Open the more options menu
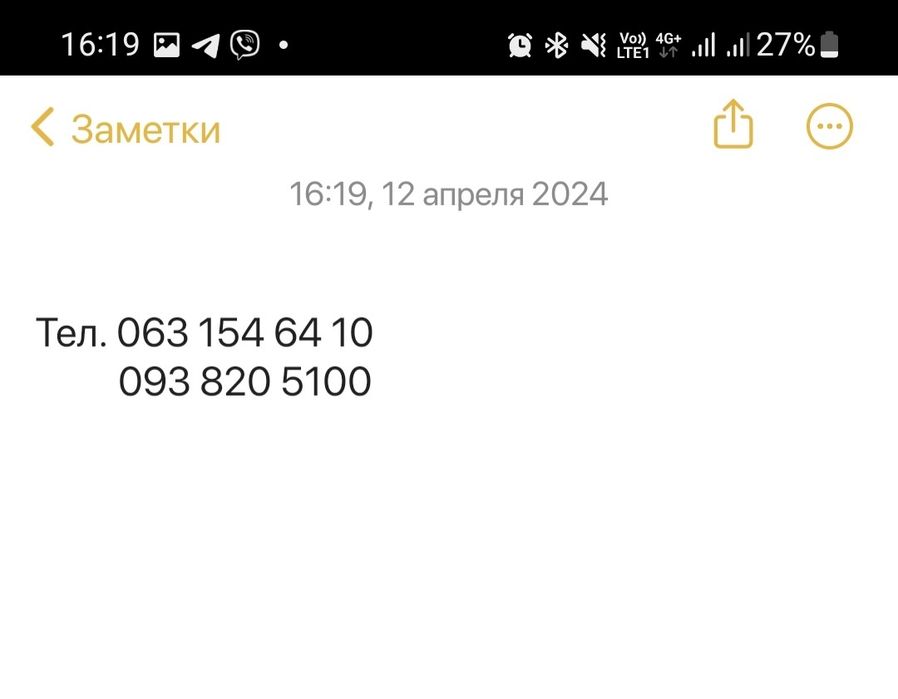898x699 pixels. 829,127
